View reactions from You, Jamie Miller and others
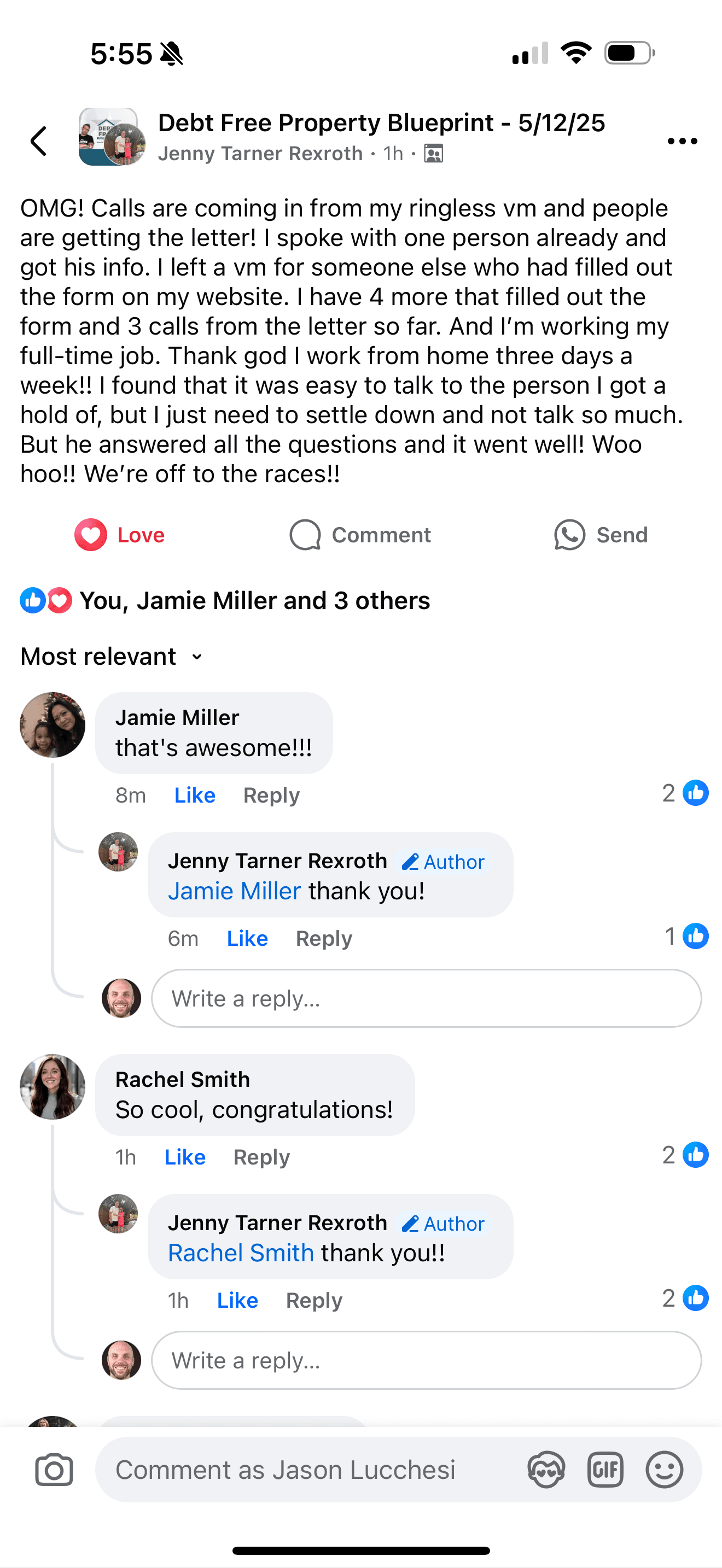Screen dimensions: 722x1568 pyautogui.click(x=225, y=601)
